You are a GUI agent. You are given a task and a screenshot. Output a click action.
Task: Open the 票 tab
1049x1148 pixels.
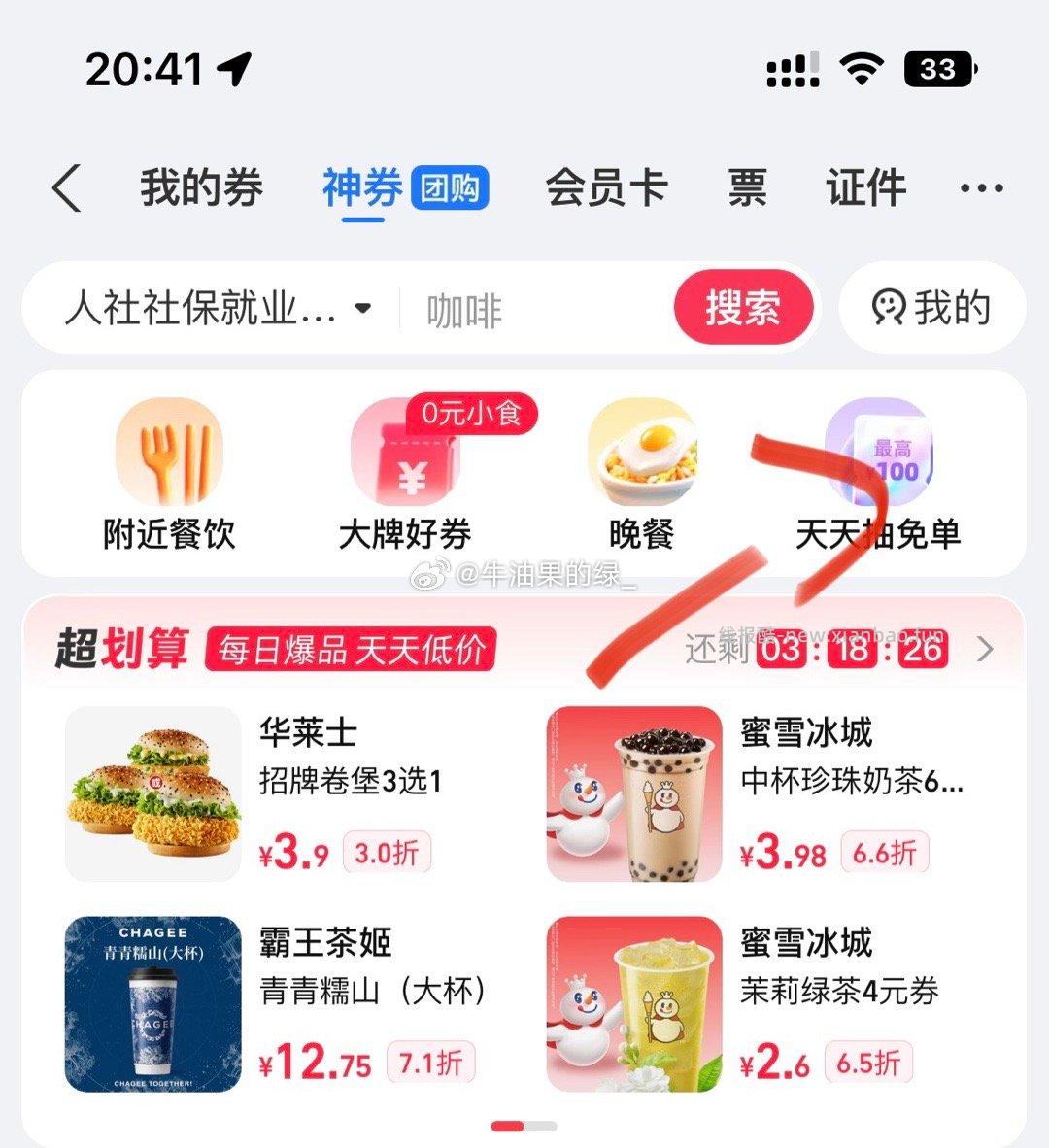tap(747, 186)
